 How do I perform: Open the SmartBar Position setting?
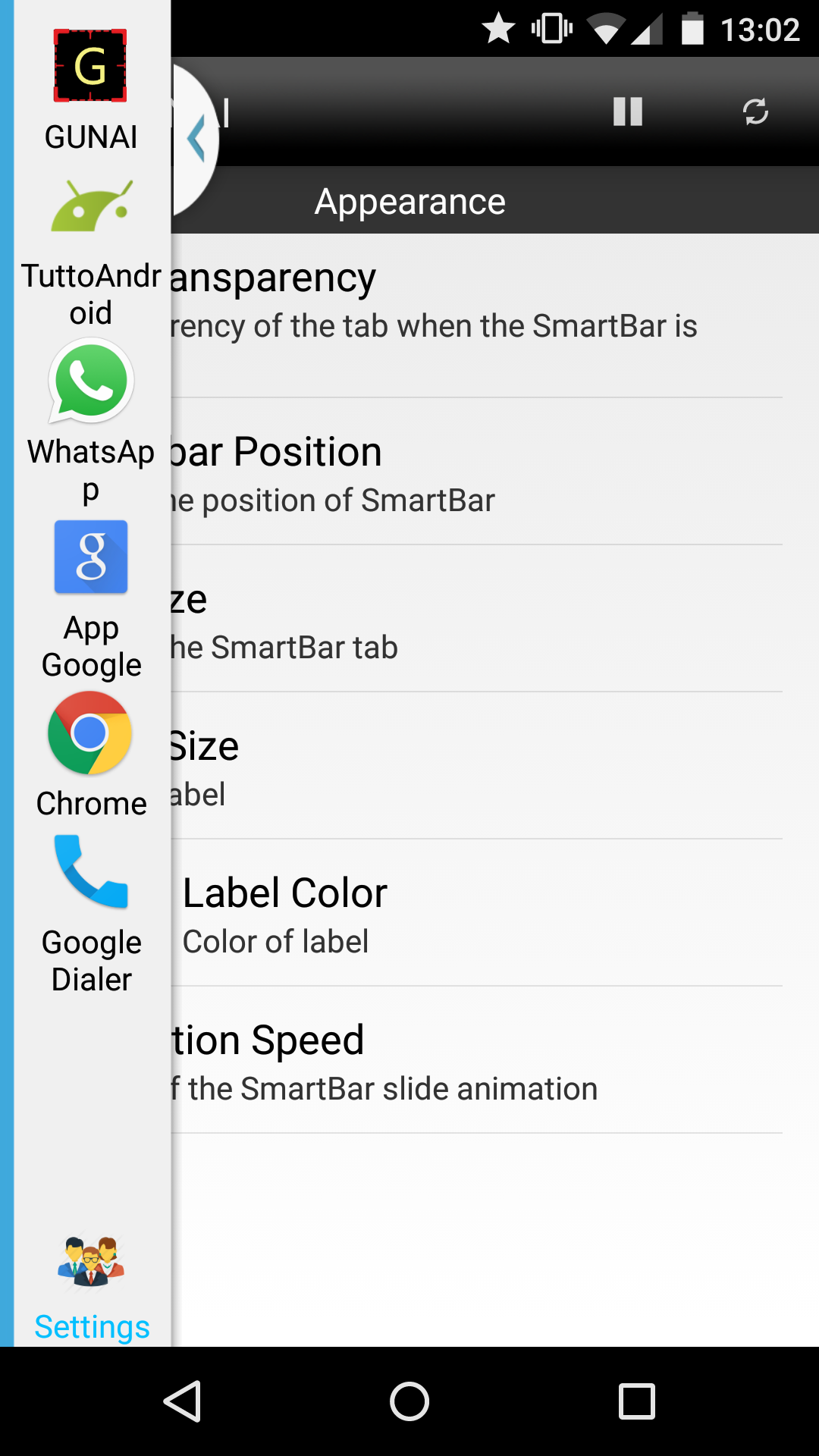click(477, 472)
